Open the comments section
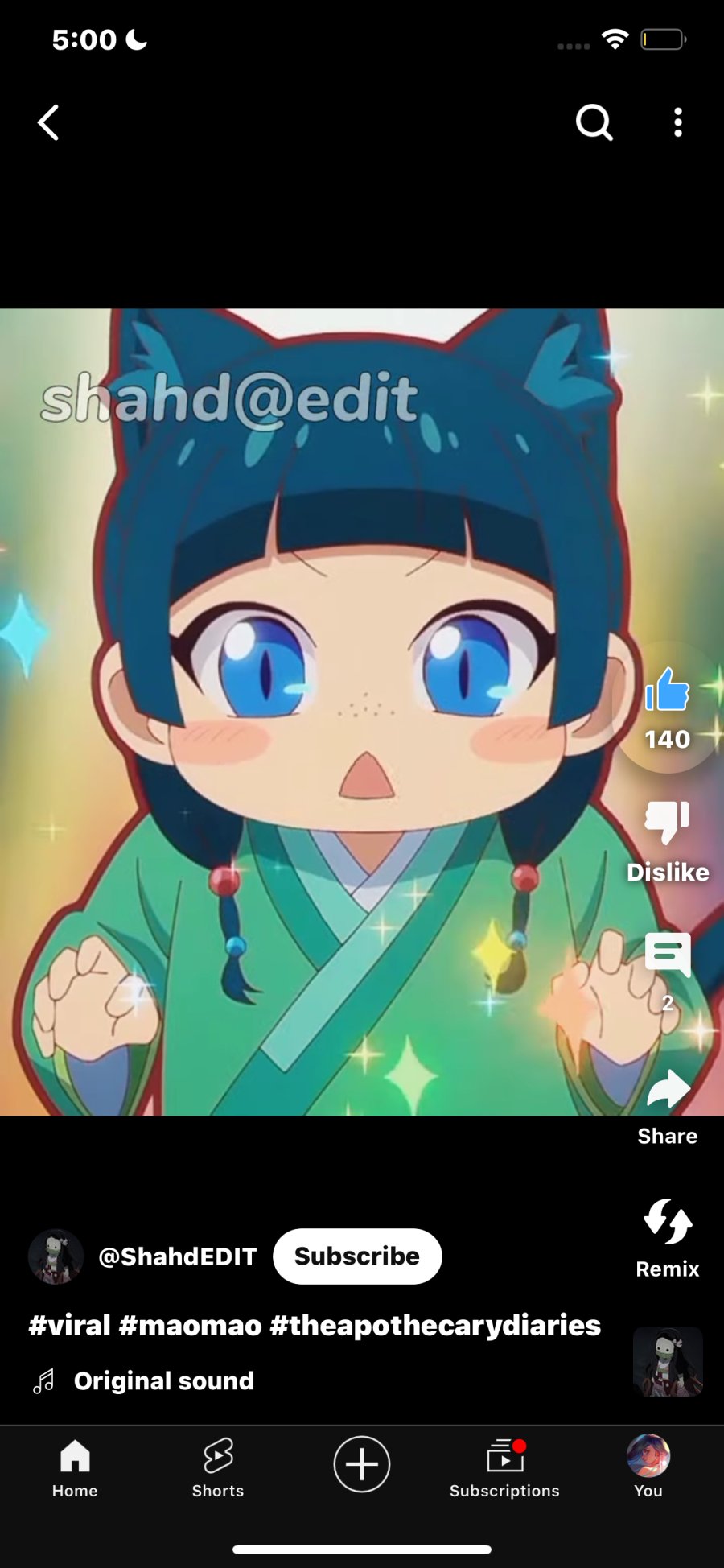 (x=667, y=955)
